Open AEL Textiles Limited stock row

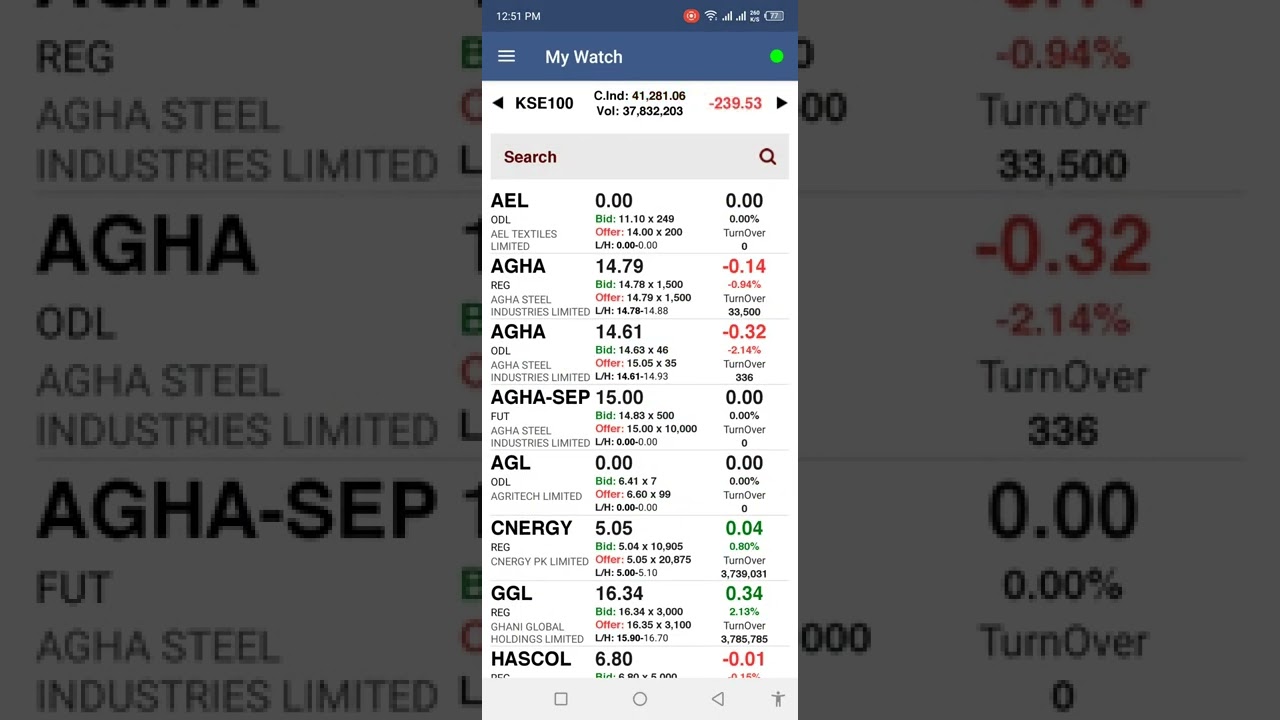tap(639, 221)
